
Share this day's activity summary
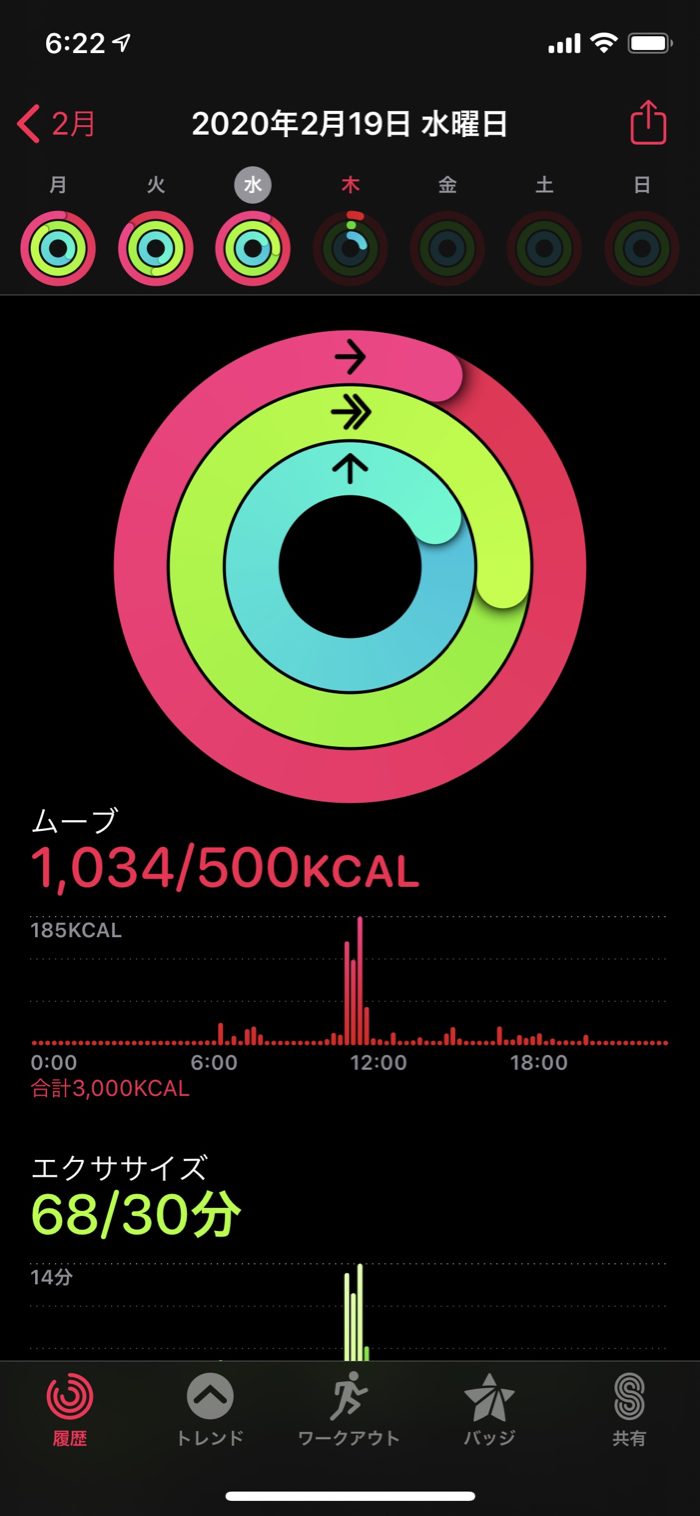648,124
